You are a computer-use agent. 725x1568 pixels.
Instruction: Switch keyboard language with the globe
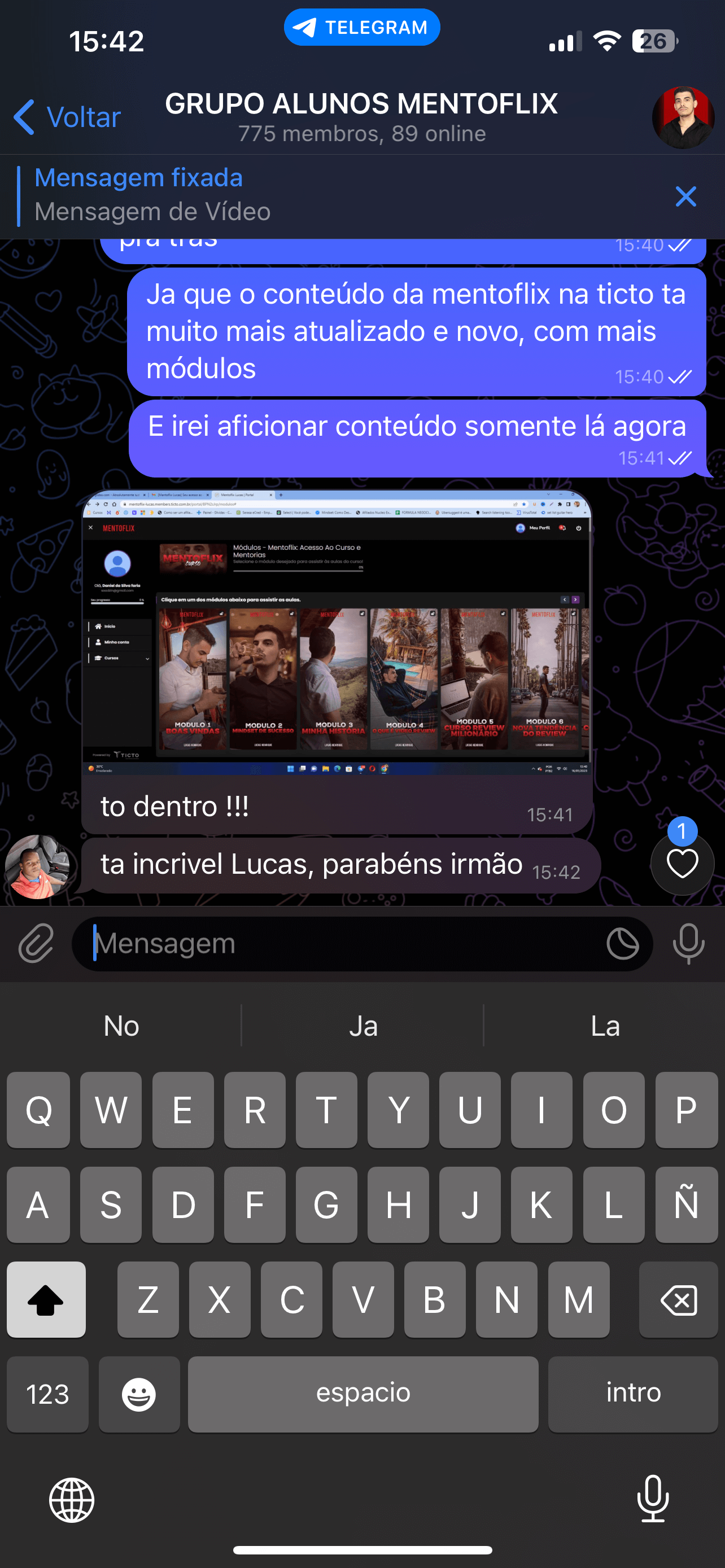coord(72,1500)
